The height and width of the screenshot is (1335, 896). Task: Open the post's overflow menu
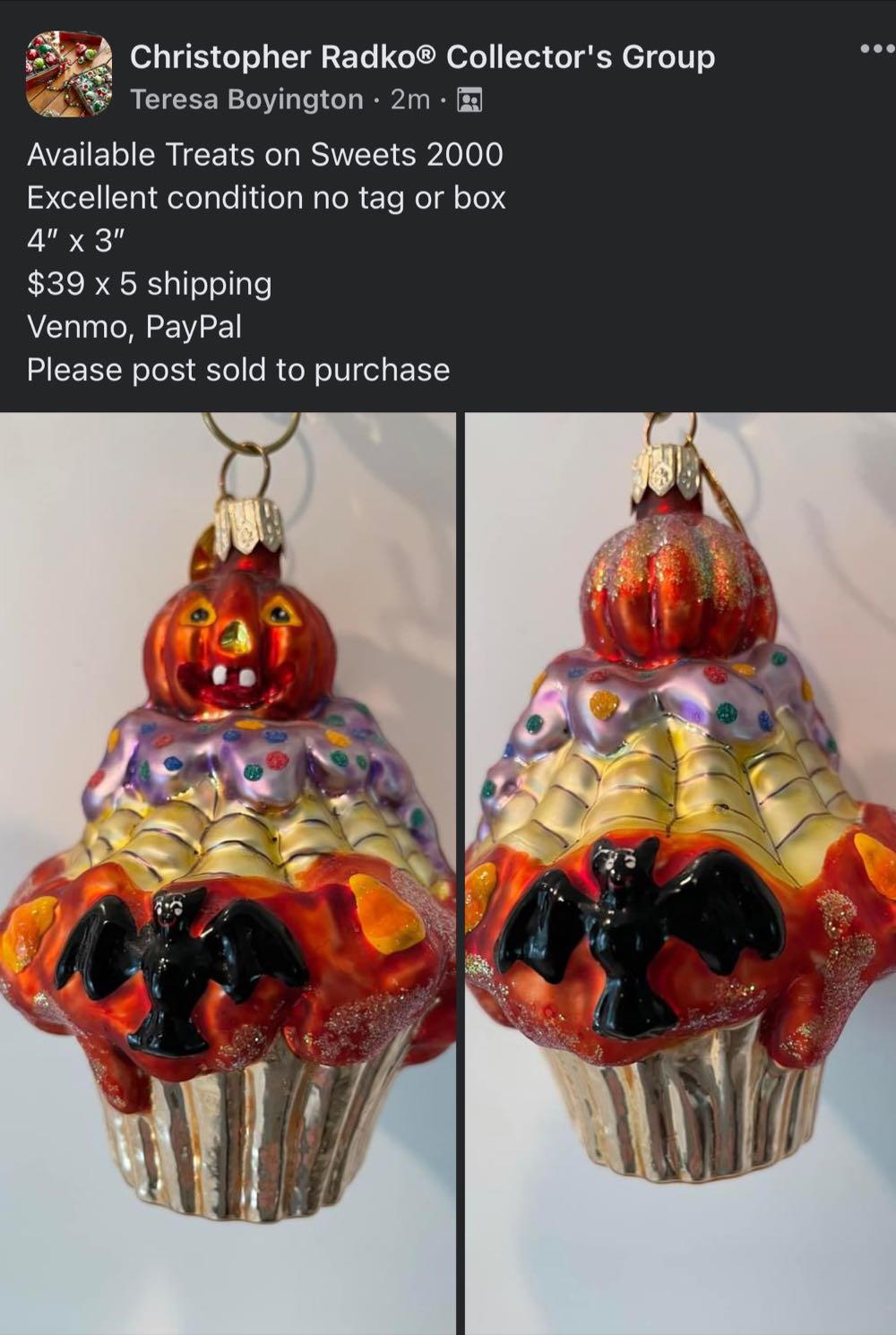point(876,48)
